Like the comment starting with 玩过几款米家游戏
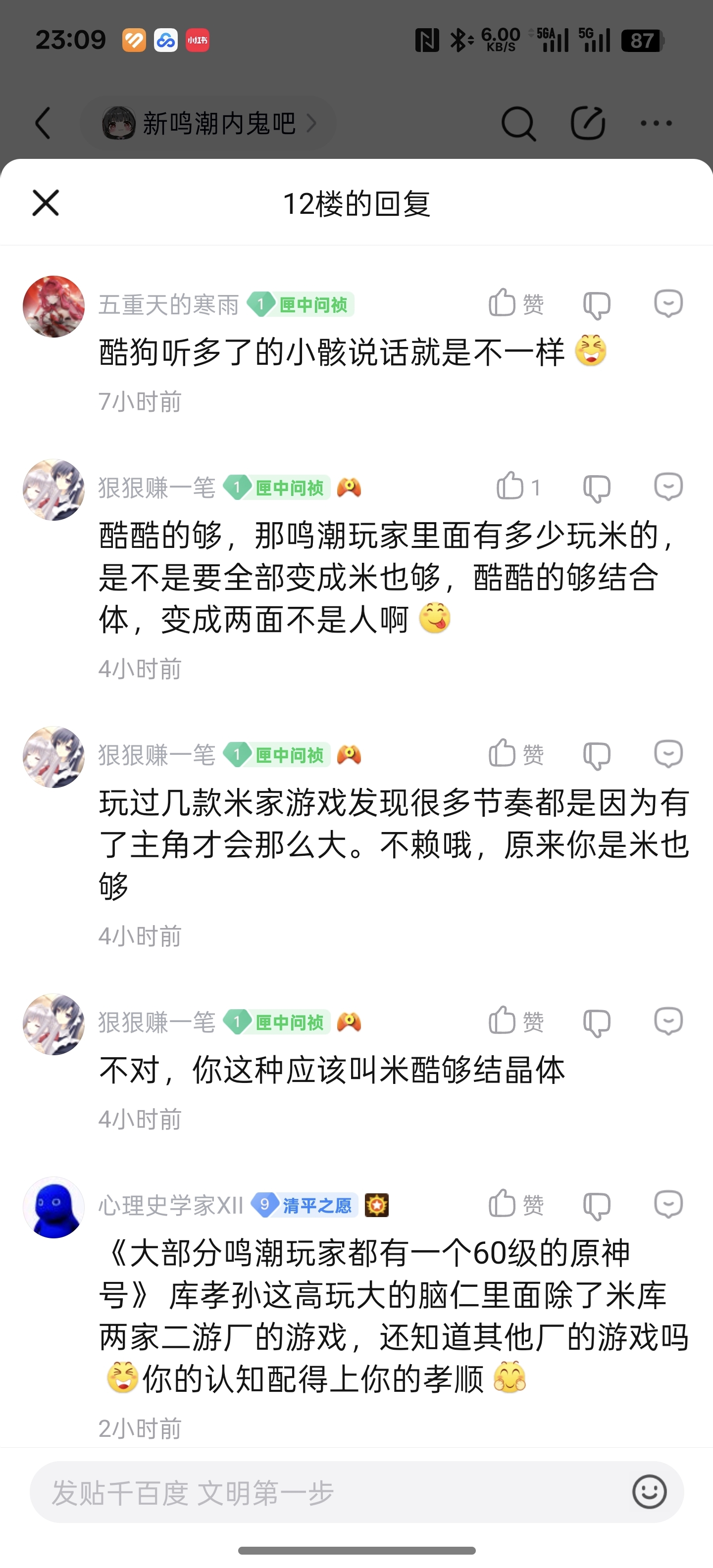The image size is (713, 1568). point(515,754)
